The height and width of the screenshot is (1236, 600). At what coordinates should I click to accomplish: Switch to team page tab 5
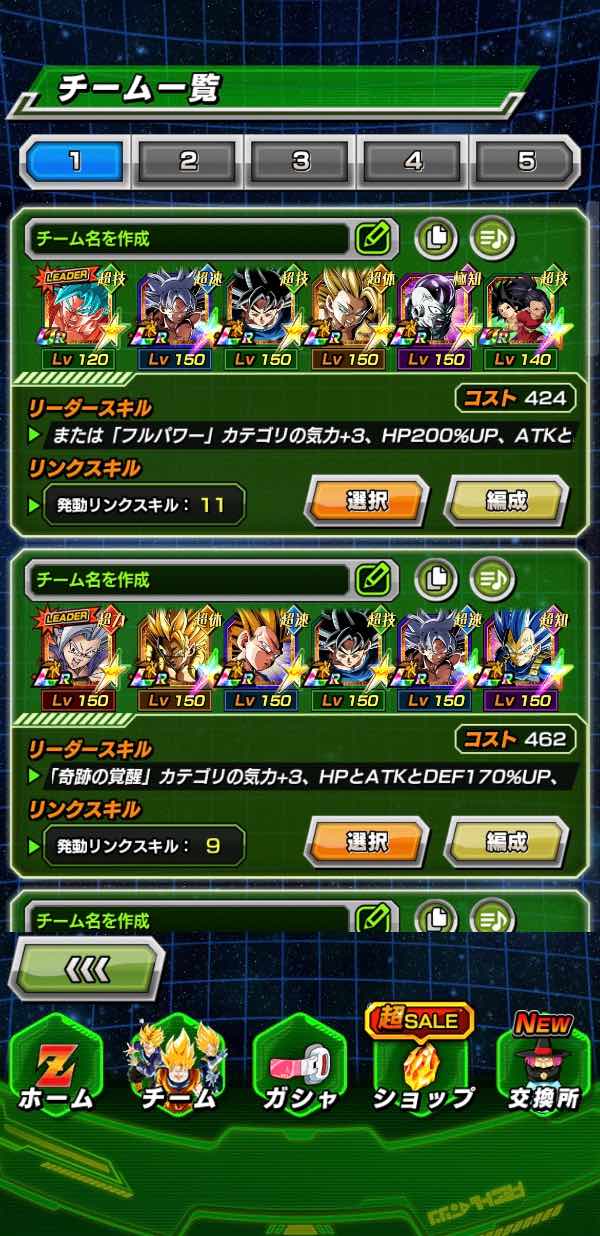(526, 161)
